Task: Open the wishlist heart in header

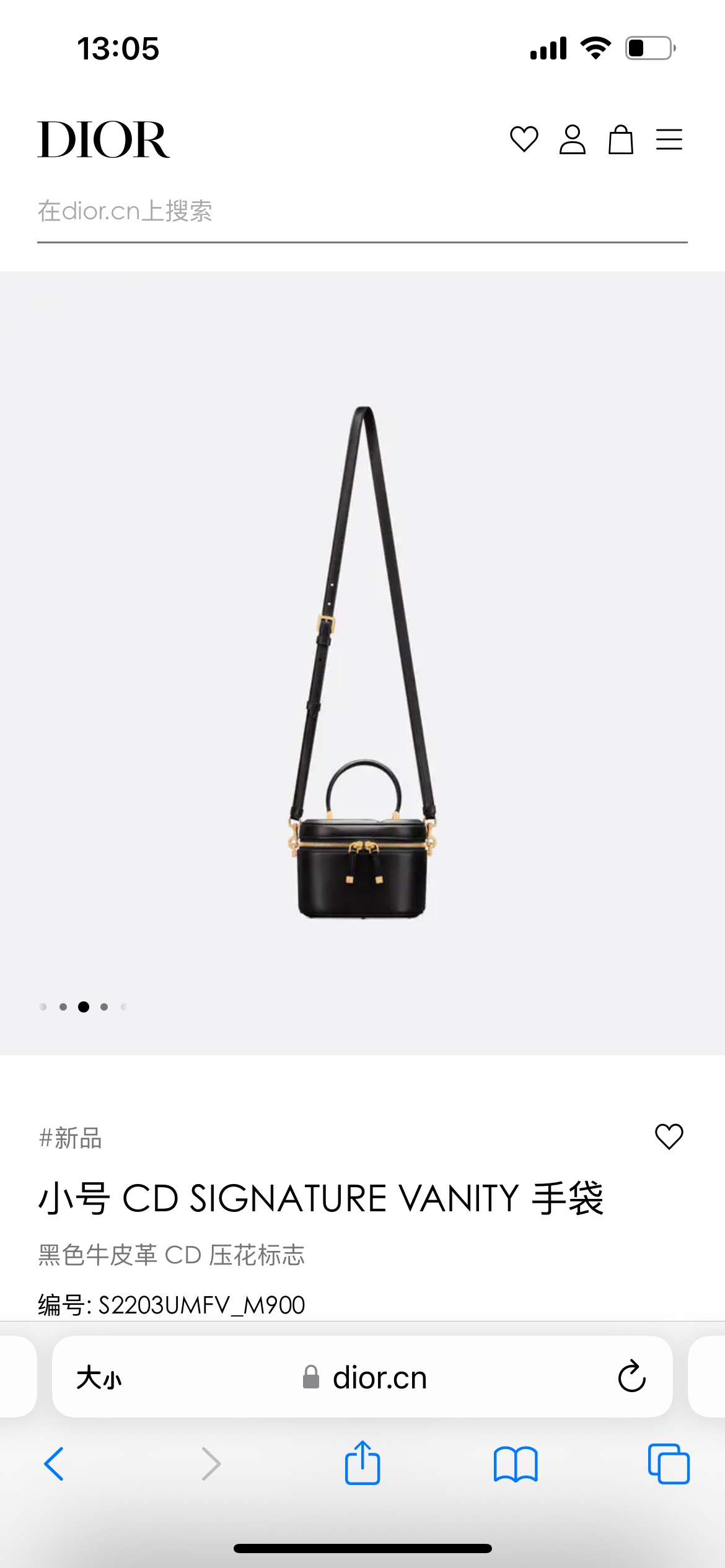Action: click(x=524, y=139)
